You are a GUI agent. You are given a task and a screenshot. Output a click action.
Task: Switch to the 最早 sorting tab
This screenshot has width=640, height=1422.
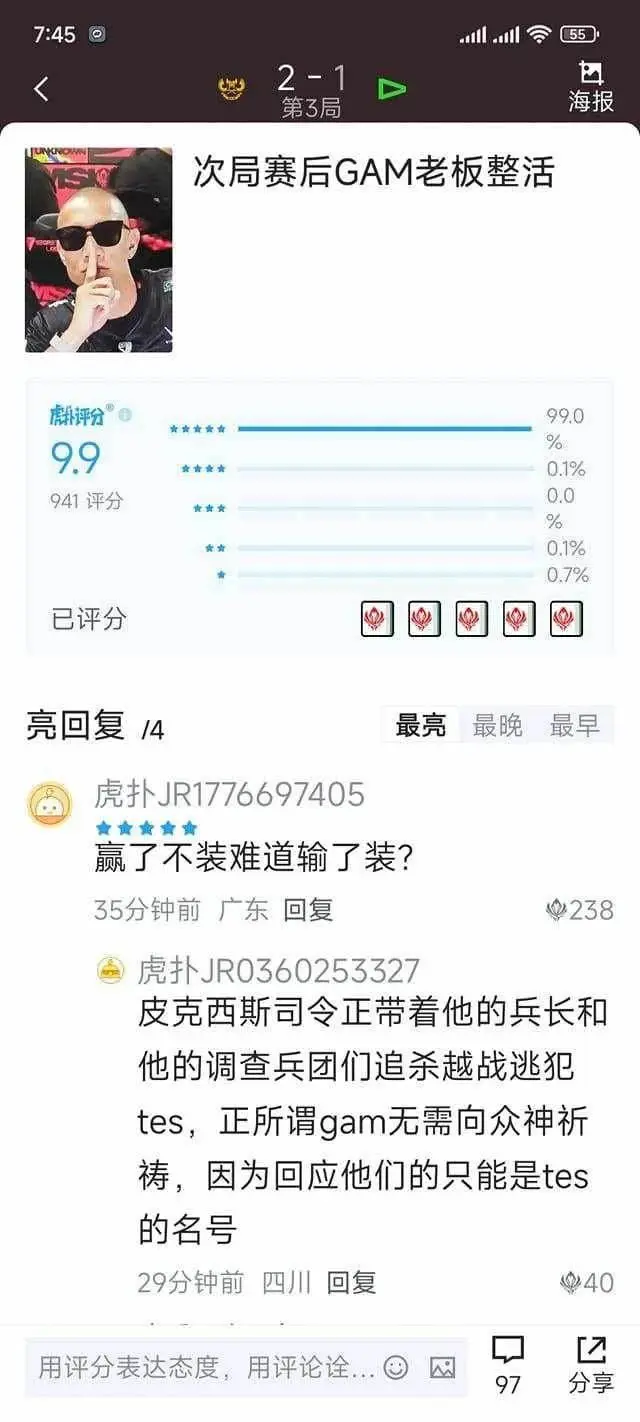tap(575, 726)
